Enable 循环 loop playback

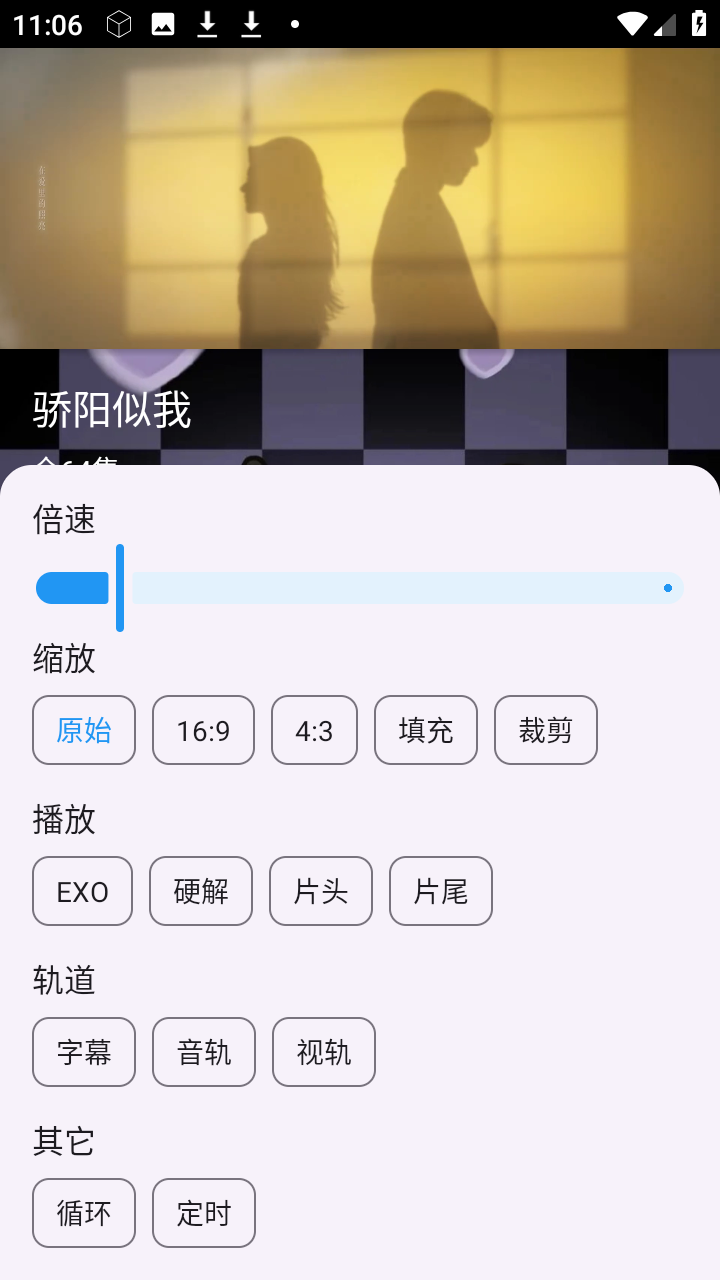point(84,1213)
